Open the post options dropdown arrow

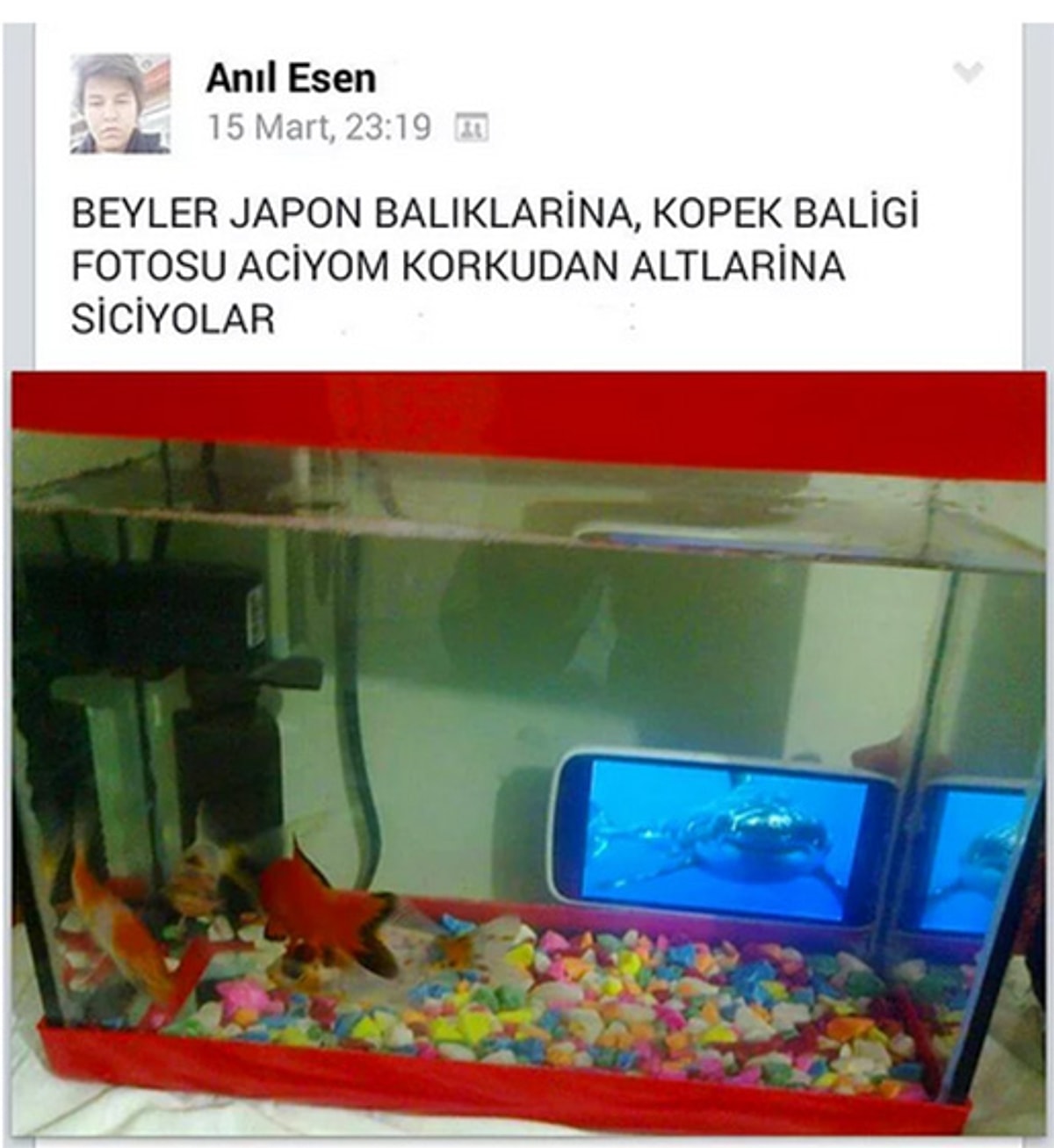[967, 72]
